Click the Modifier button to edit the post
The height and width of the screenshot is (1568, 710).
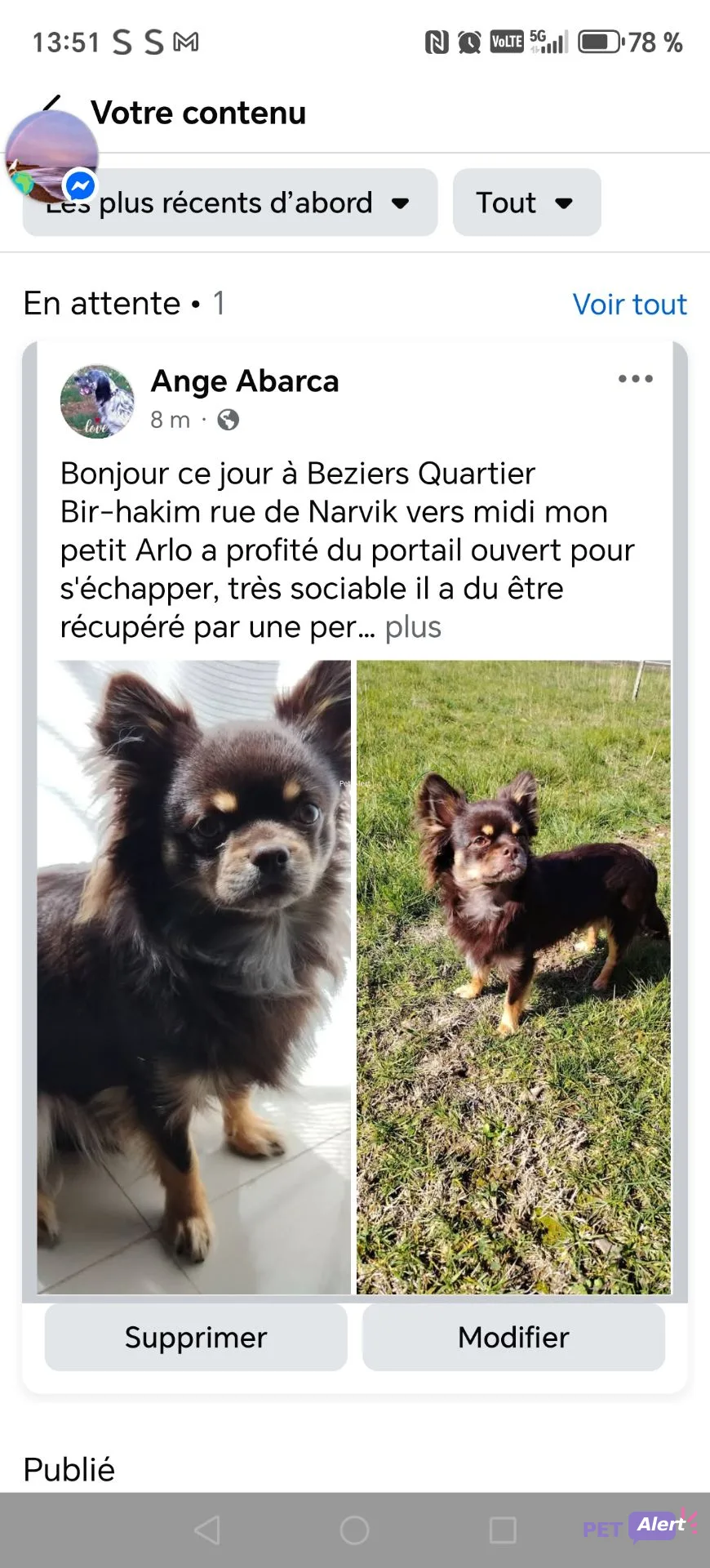(513, 1337)
